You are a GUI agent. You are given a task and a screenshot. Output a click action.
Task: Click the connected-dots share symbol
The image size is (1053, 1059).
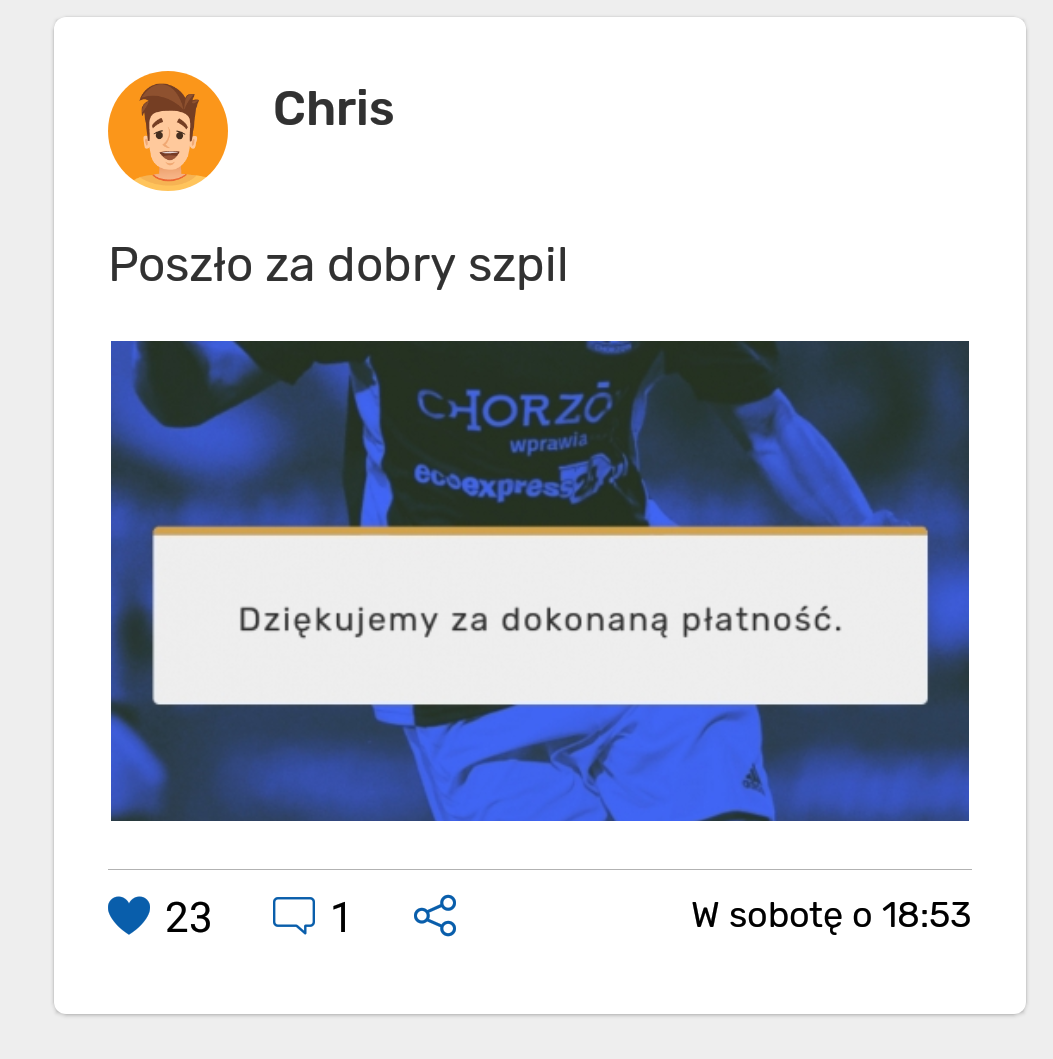pyautogui.click(x=435, y=915)
